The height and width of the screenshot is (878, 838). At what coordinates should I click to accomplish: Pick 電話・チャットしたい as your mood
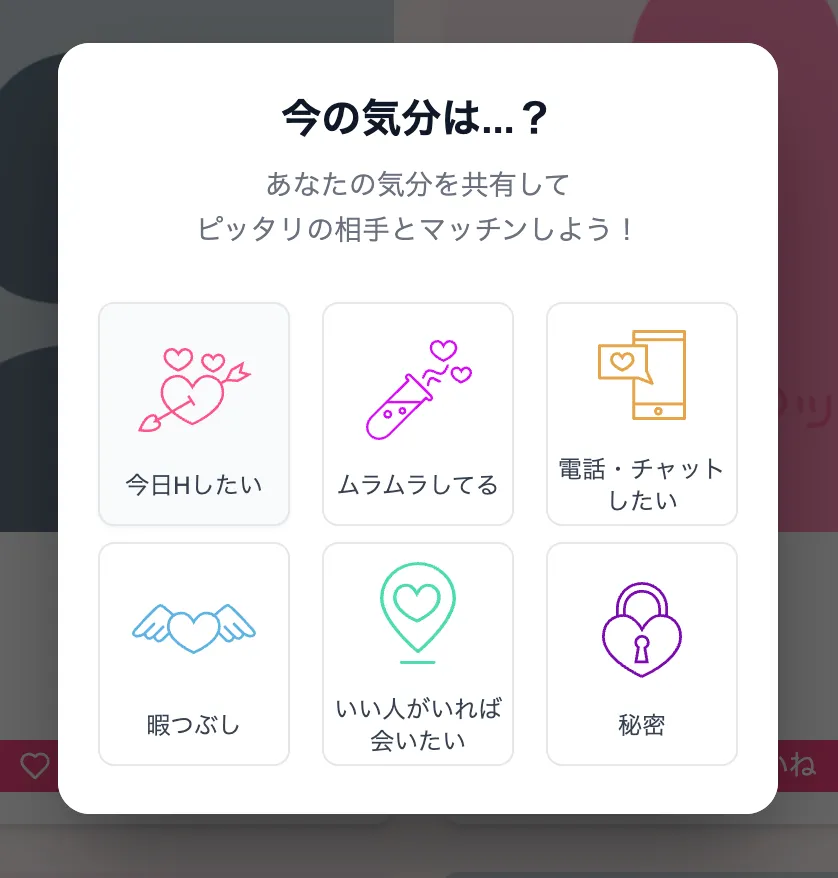click(641, 414)
